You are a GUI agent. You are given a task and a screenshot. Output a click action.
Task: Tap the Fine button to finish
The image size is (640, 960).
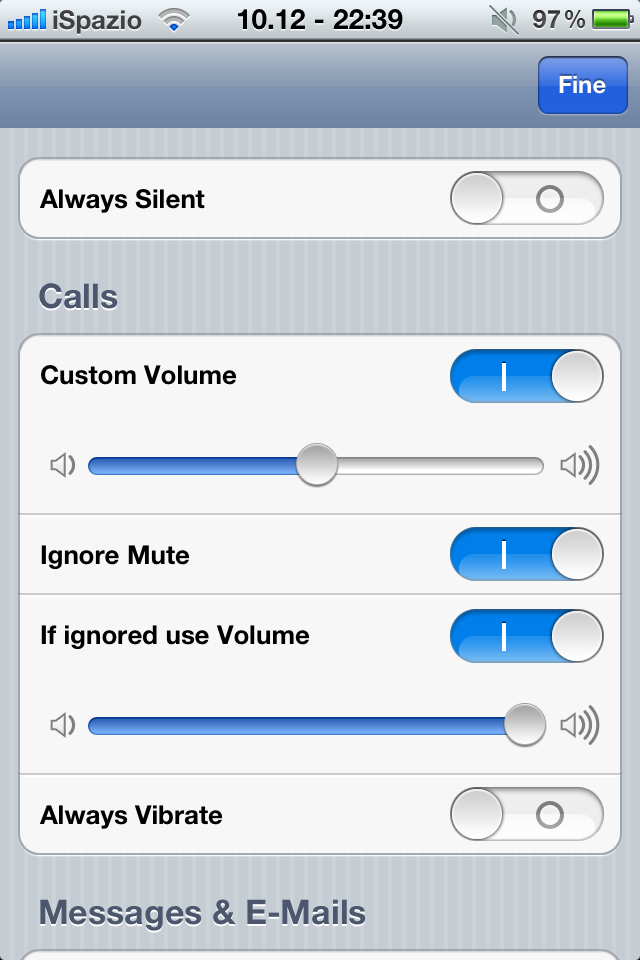582,85
